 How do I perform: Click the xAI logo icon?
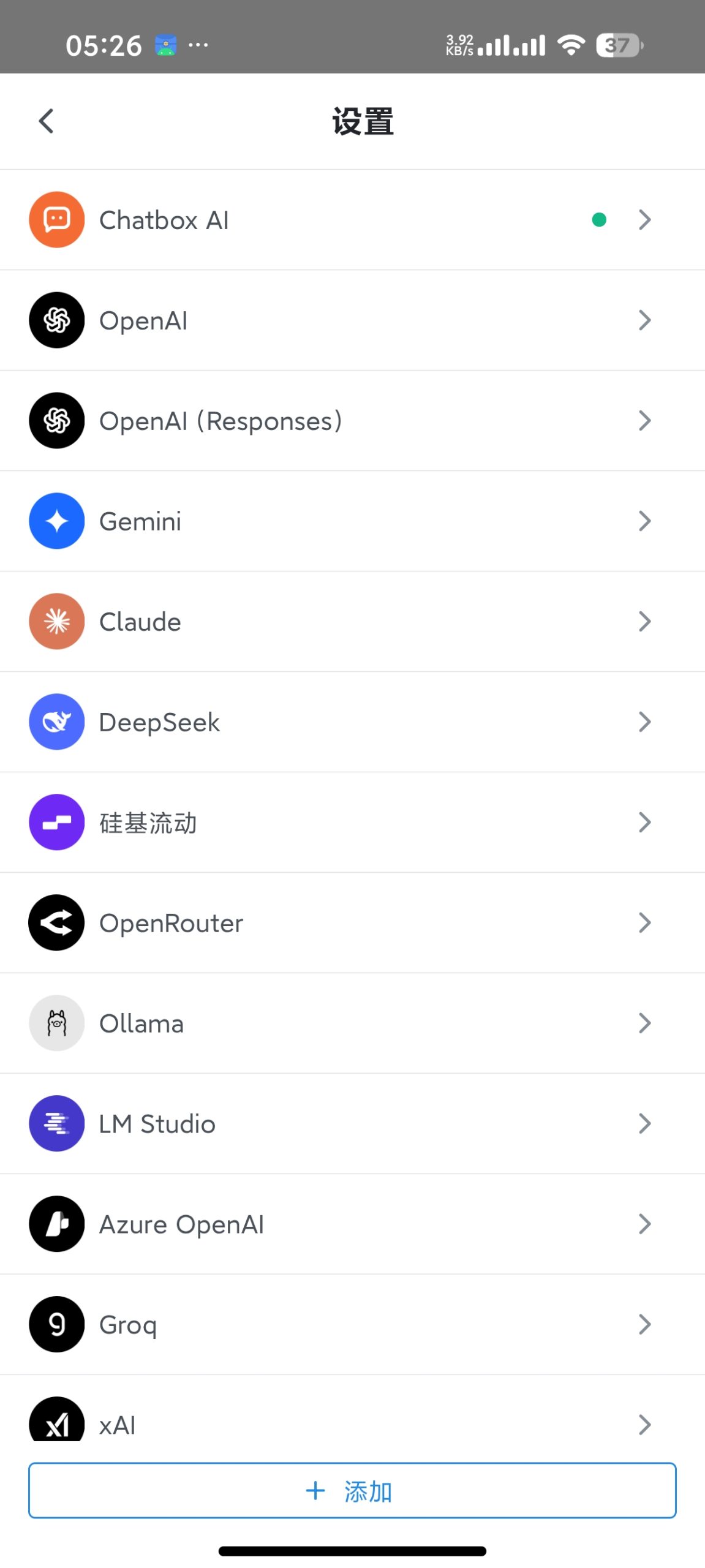click(x=56, y=1422)
